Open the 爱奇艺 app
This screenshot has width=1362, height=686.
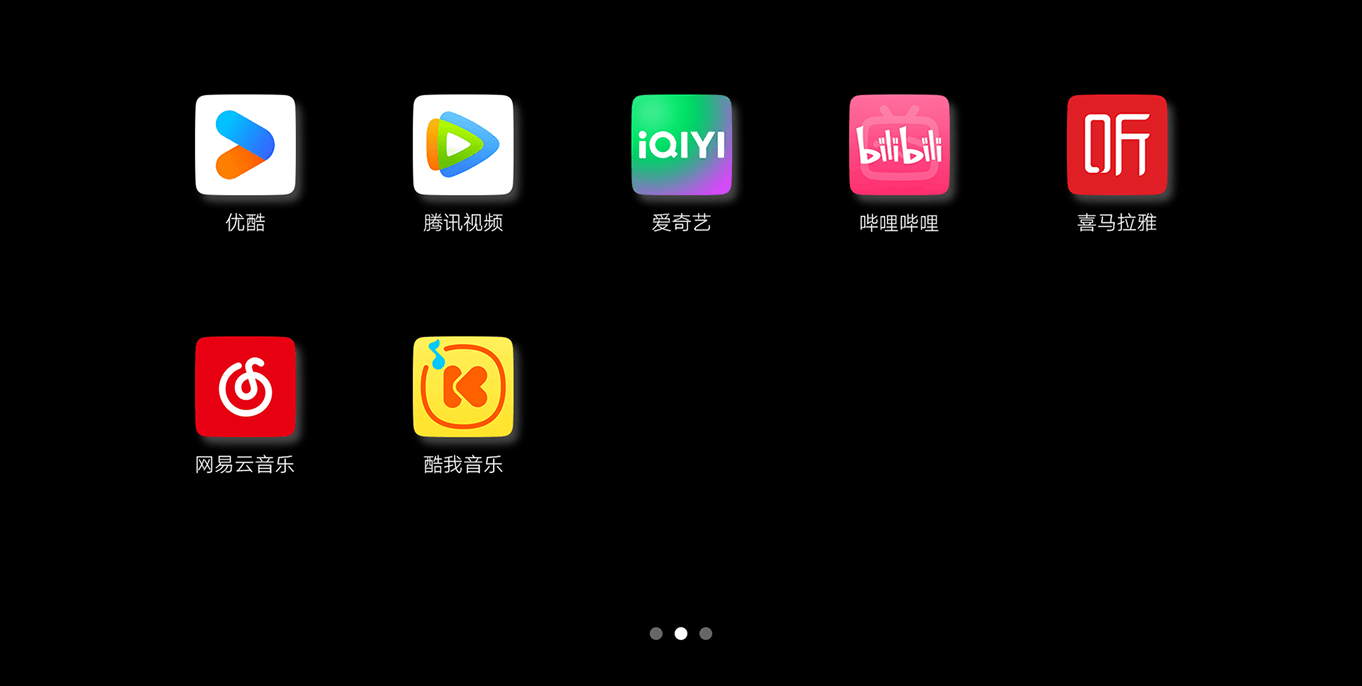[x=681, y=145]
